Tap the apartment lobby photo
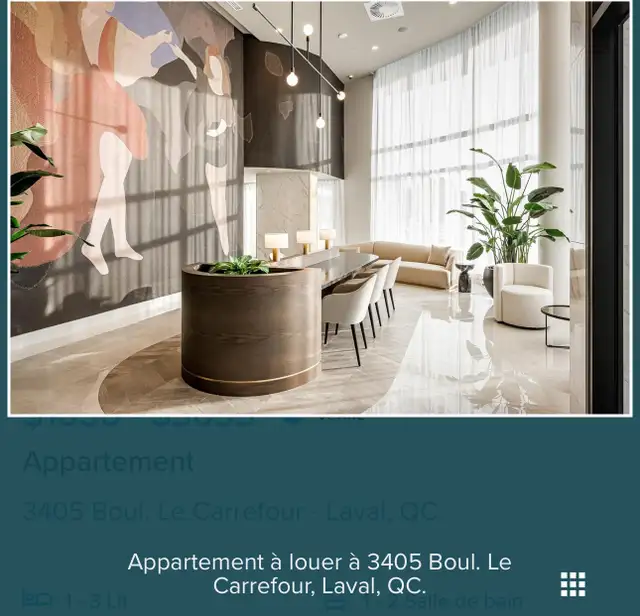 coord(320,208)
